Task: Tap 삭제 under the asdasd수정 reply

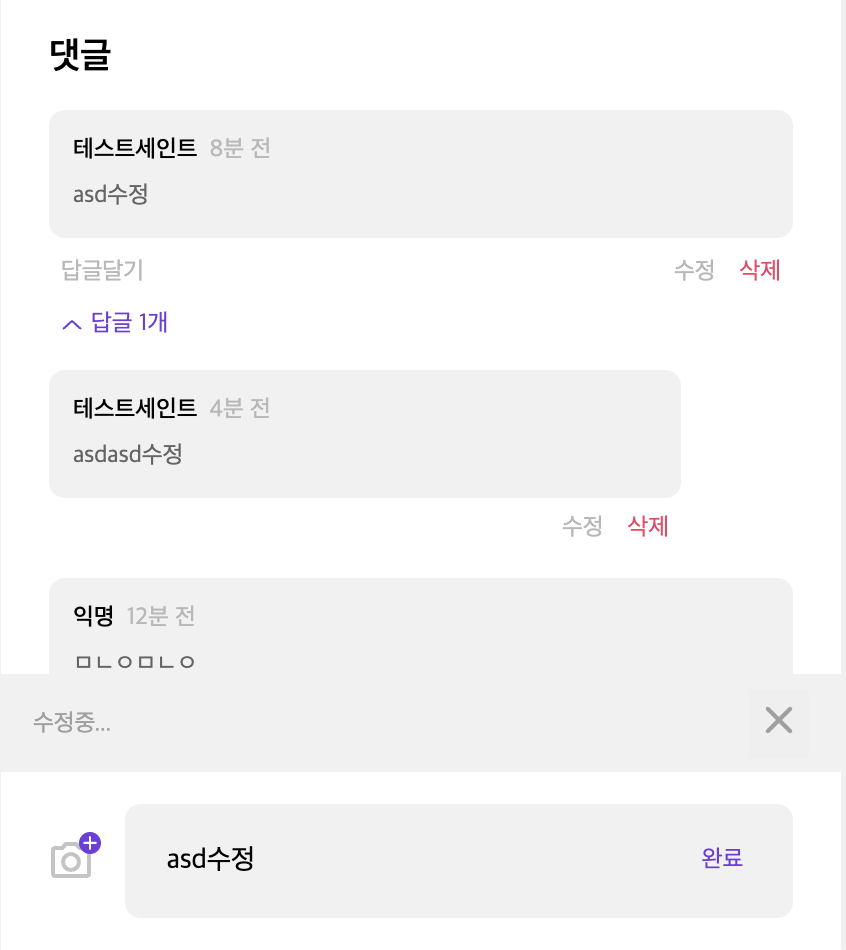Action: coord(648,526)
